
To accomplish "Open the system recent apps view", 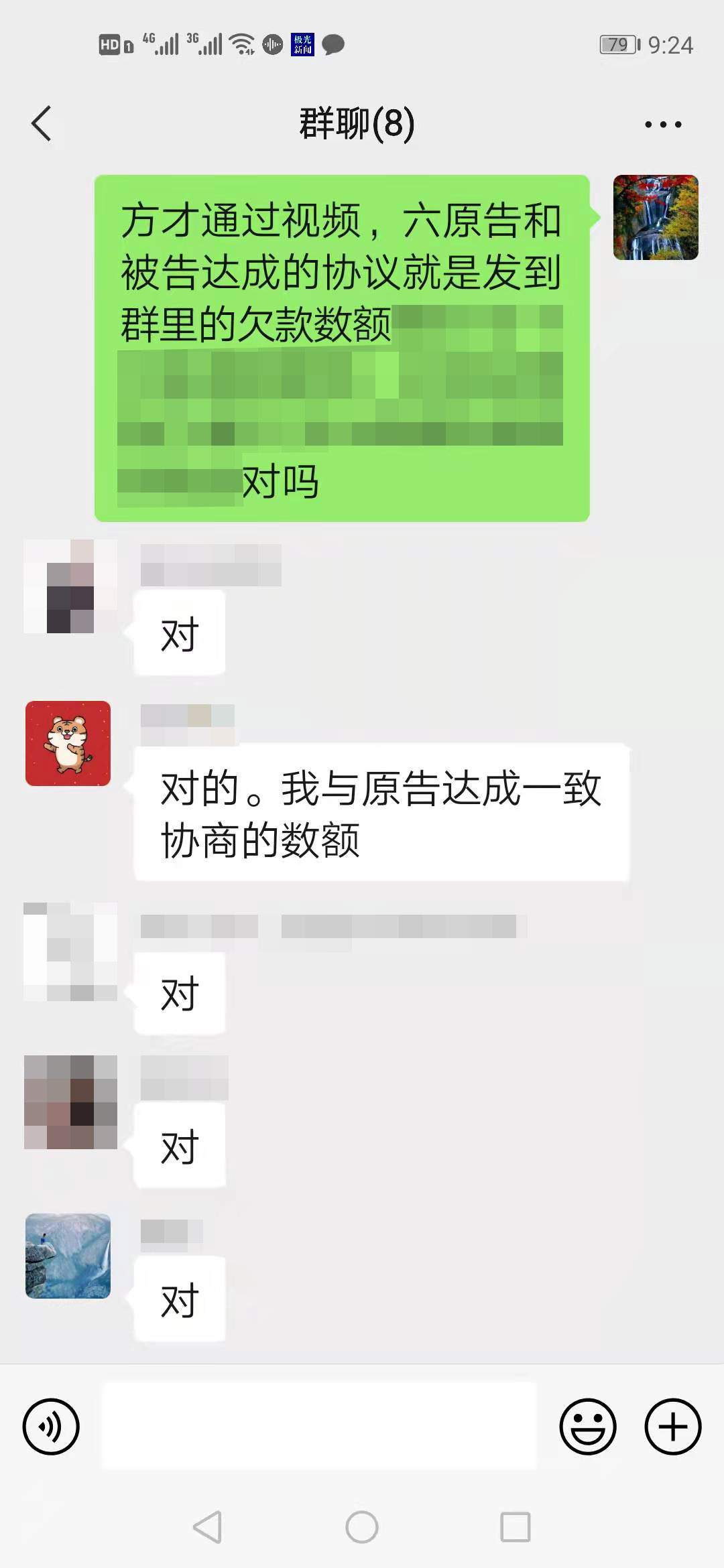I will (x=516, y=1527).
